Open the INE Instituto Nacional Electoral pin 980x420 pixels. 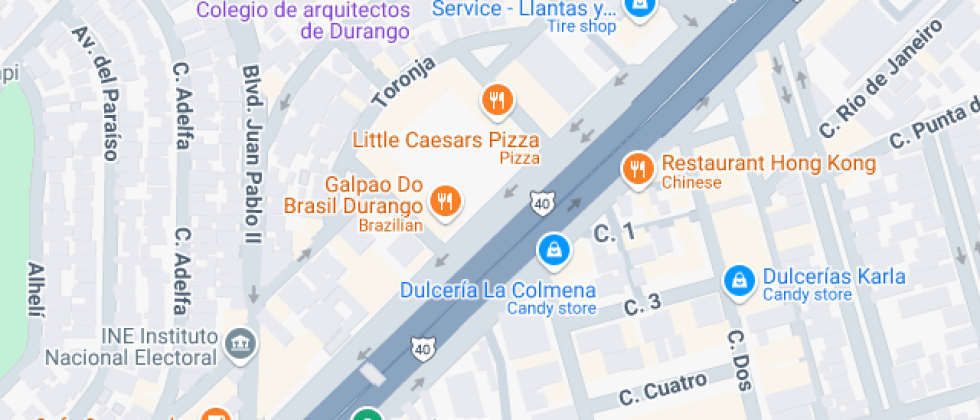(241, 344)
